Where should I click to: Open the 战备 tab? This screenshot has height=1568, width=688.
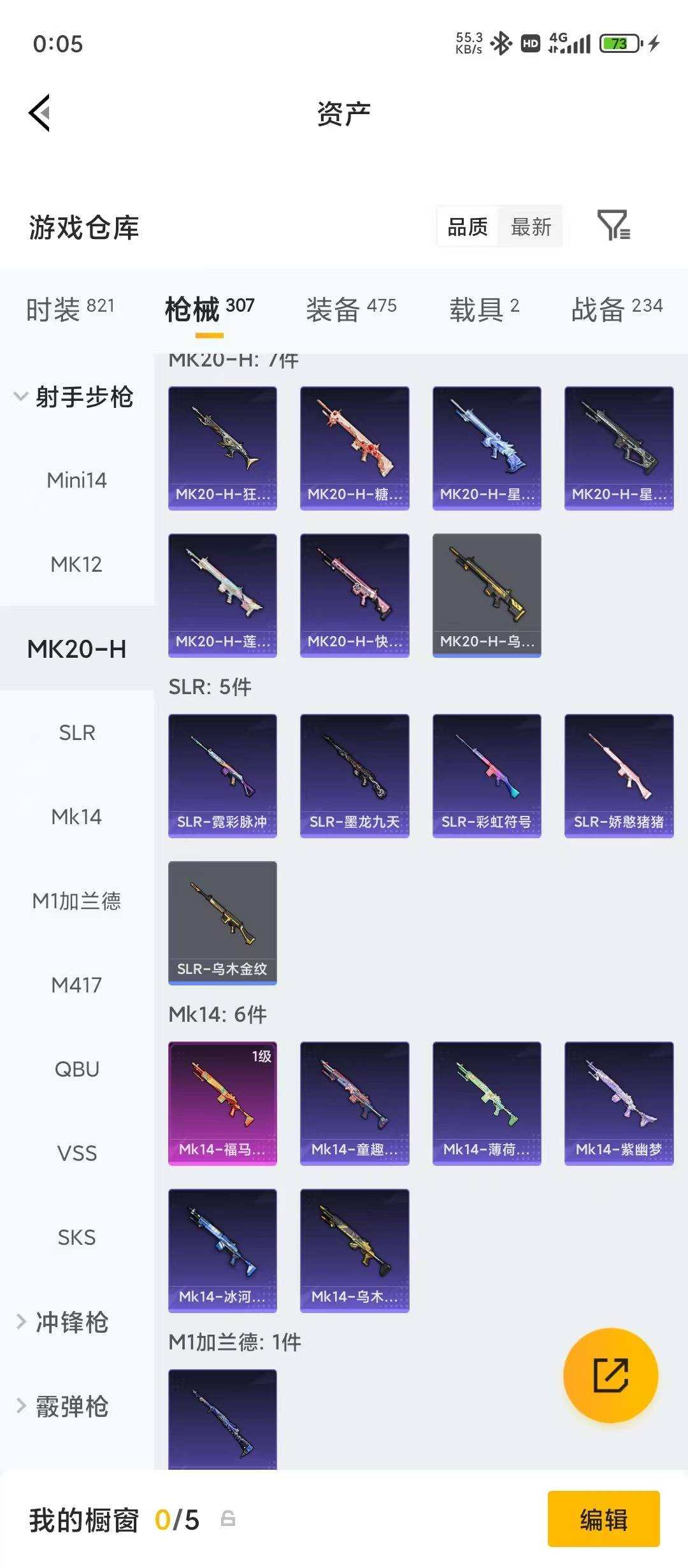617,309
